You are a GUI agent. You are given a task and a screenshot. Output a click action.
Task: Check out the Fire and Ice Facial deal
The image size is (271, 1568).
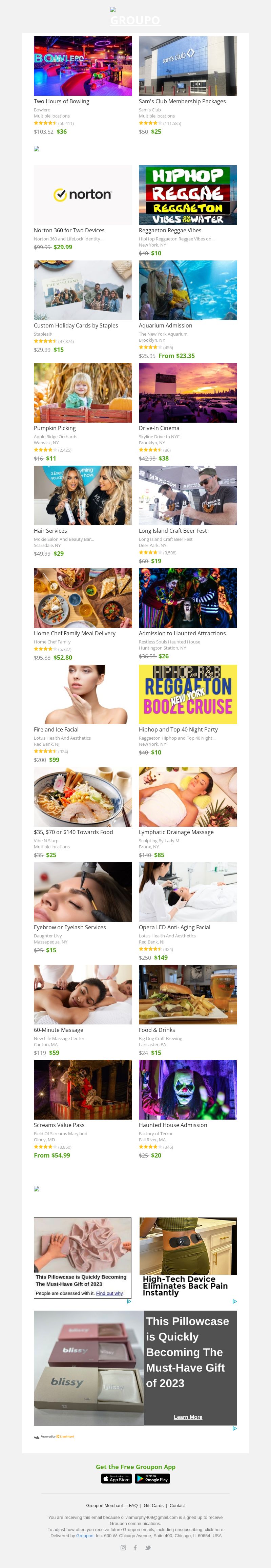click(x=83, y=694)
